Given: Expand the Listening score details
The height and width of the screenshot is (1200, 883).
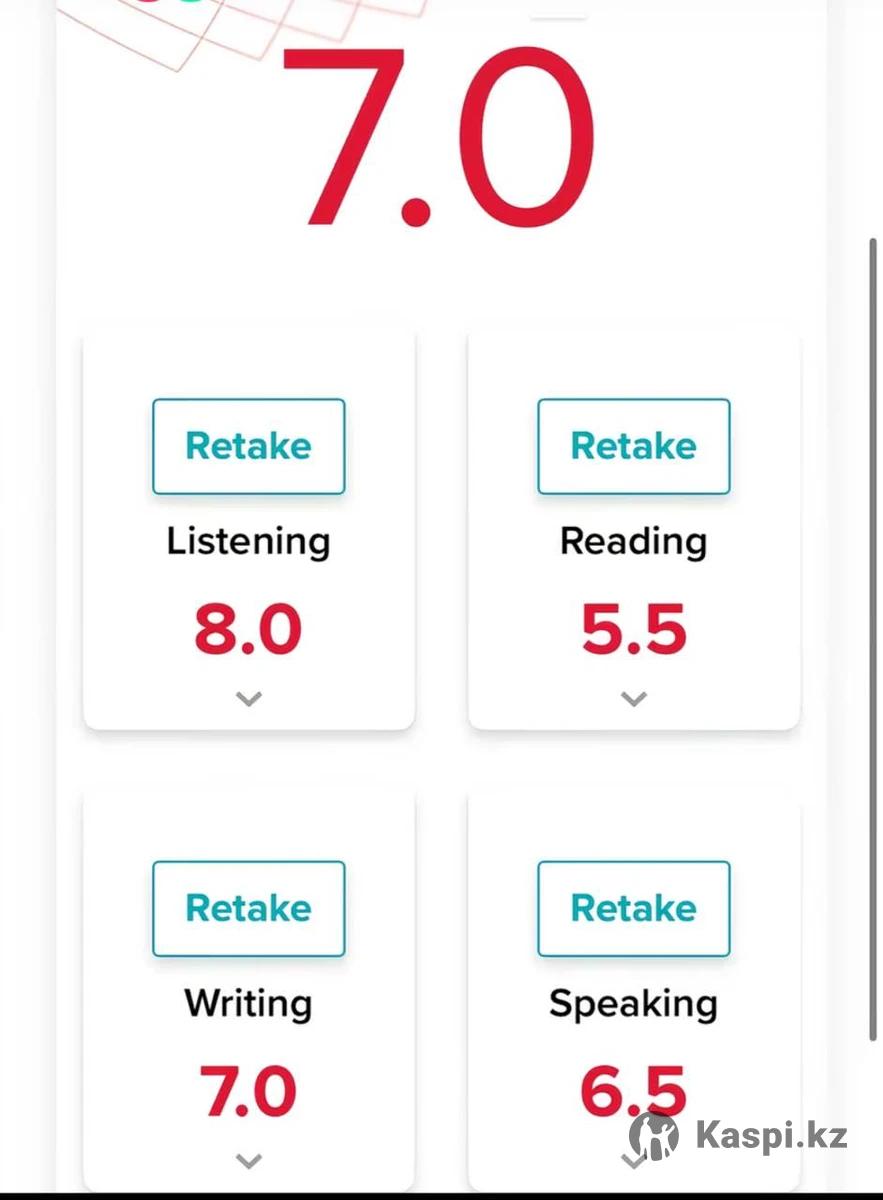Looking at the screenshot, I should point(249,699).
